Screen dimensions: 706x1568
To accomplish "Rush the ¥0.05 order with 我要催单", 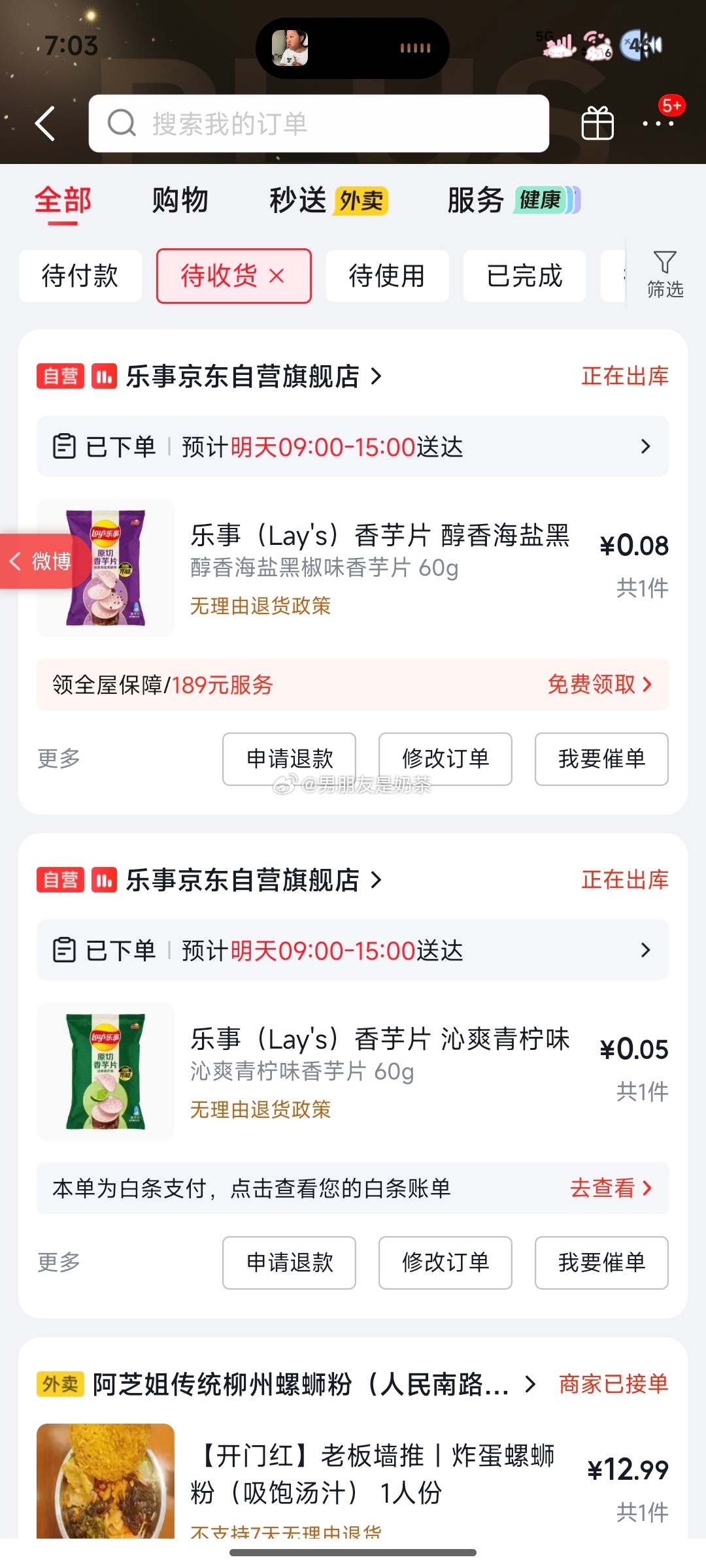I will pyautogui.click(x=601, y=1262).
